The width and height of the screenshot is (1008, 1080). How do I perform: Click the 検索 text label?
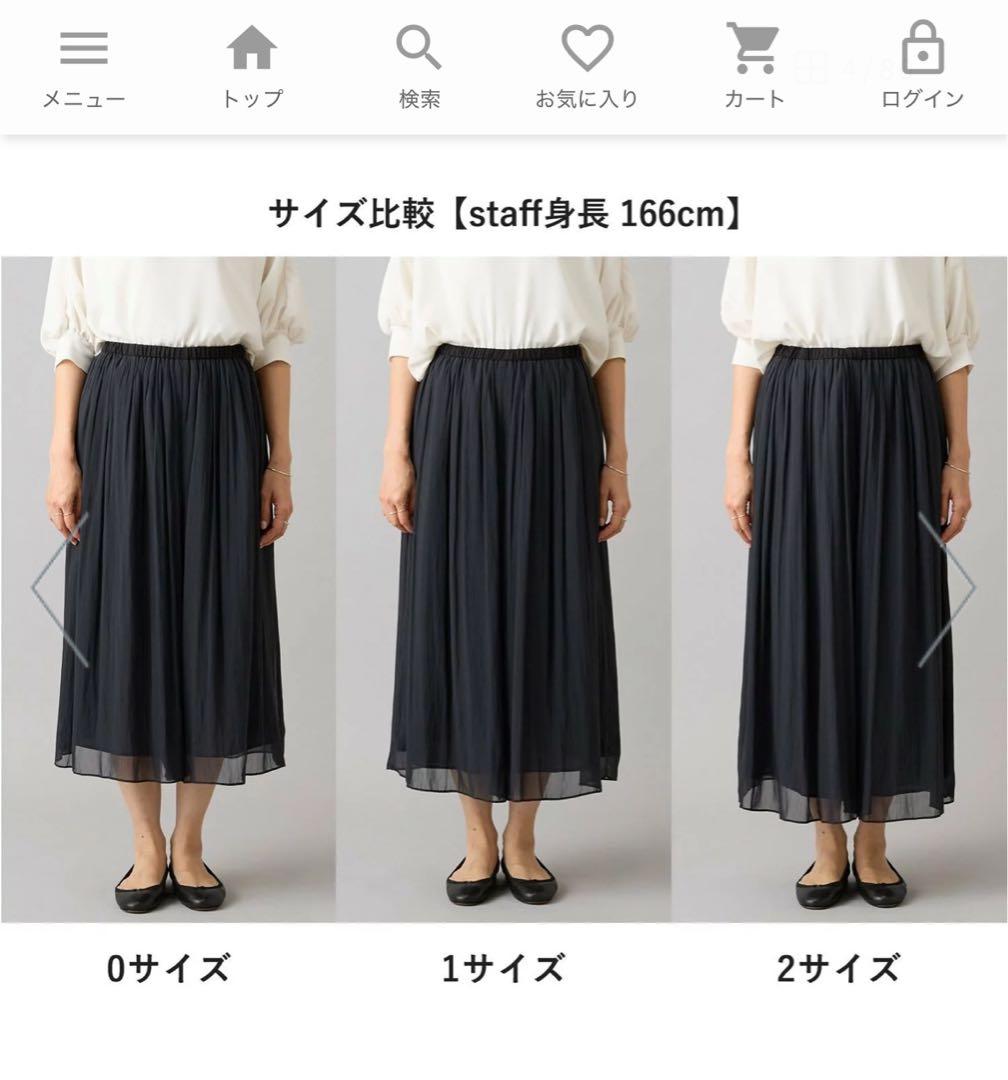click(x=419, y=98)
